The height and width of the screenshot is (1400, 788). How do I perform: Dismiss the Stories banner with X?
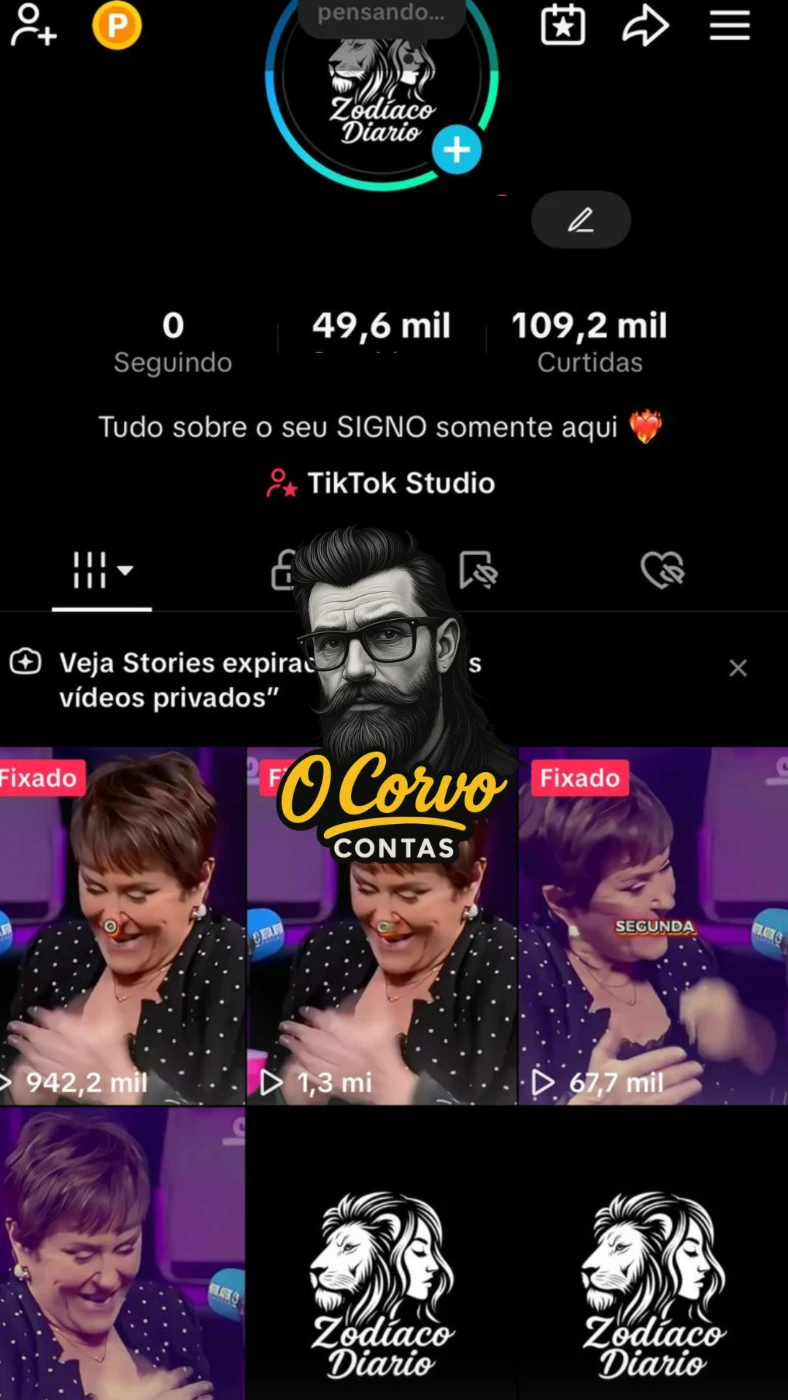tap(738, 668)
